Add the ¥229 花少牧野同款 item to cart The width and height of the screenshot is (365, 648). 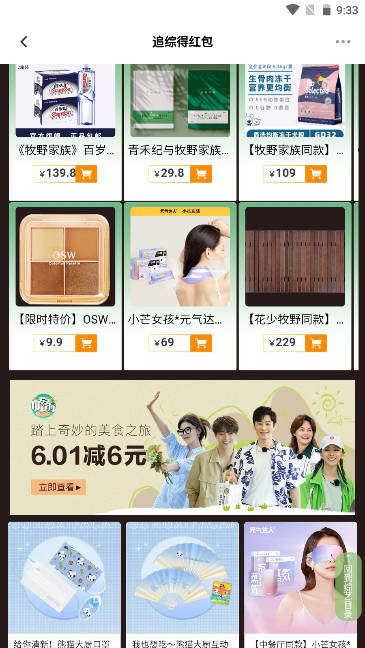pos(316,343)
